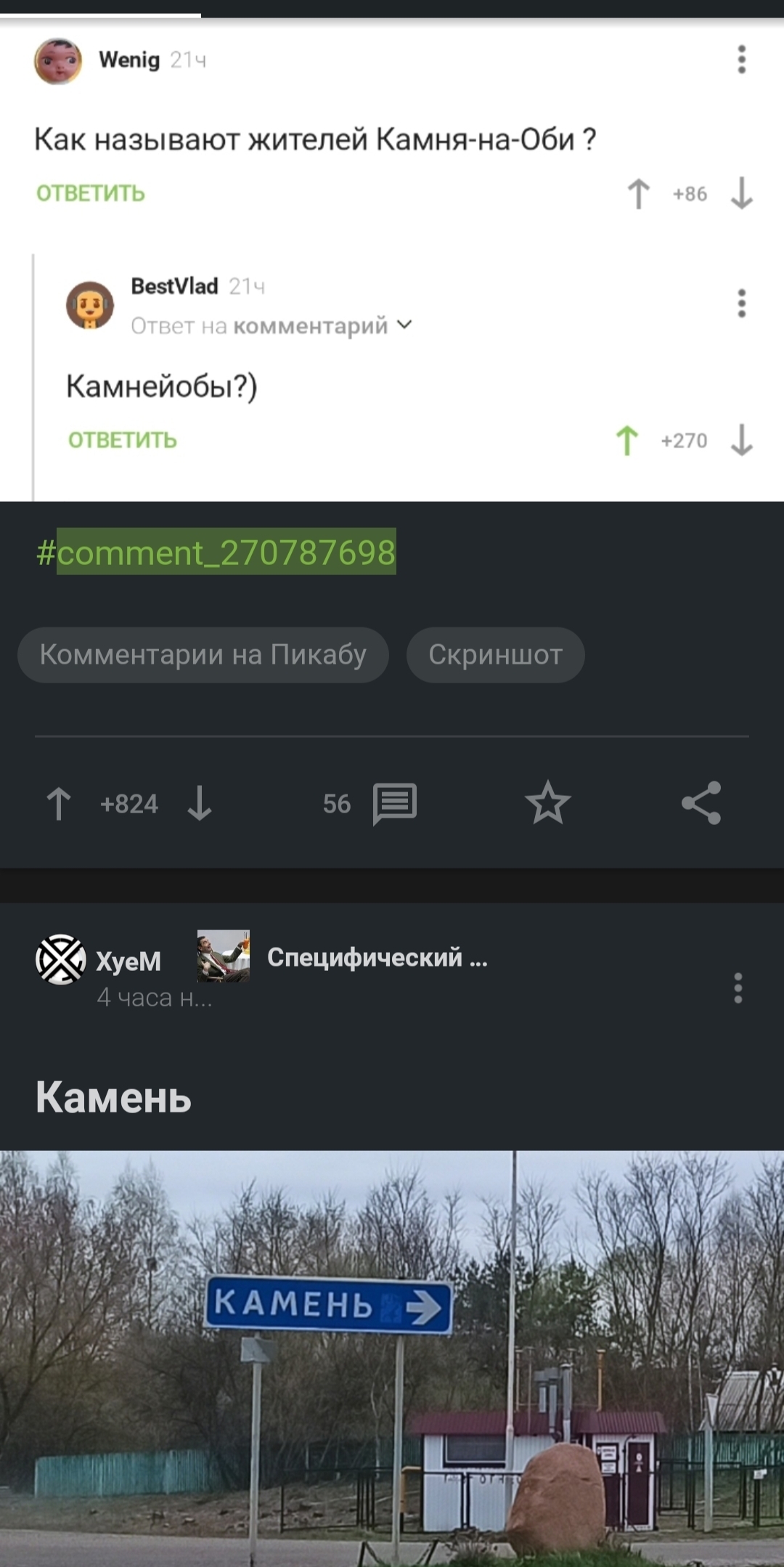
Task: Share this post
Action: coord(701,803)
